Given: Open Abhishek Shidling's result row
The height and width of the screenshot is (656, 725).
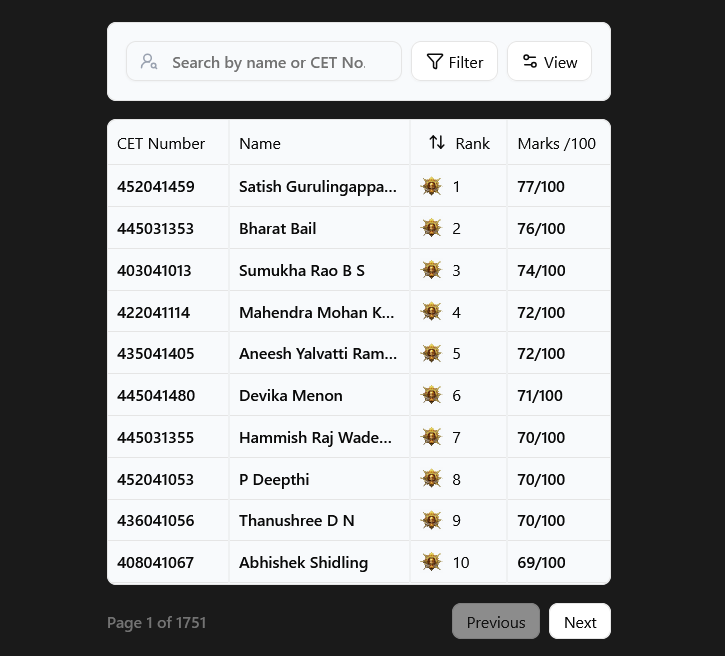Looking at the screenshot, I should pyautogui.click(x=303, y=562).
